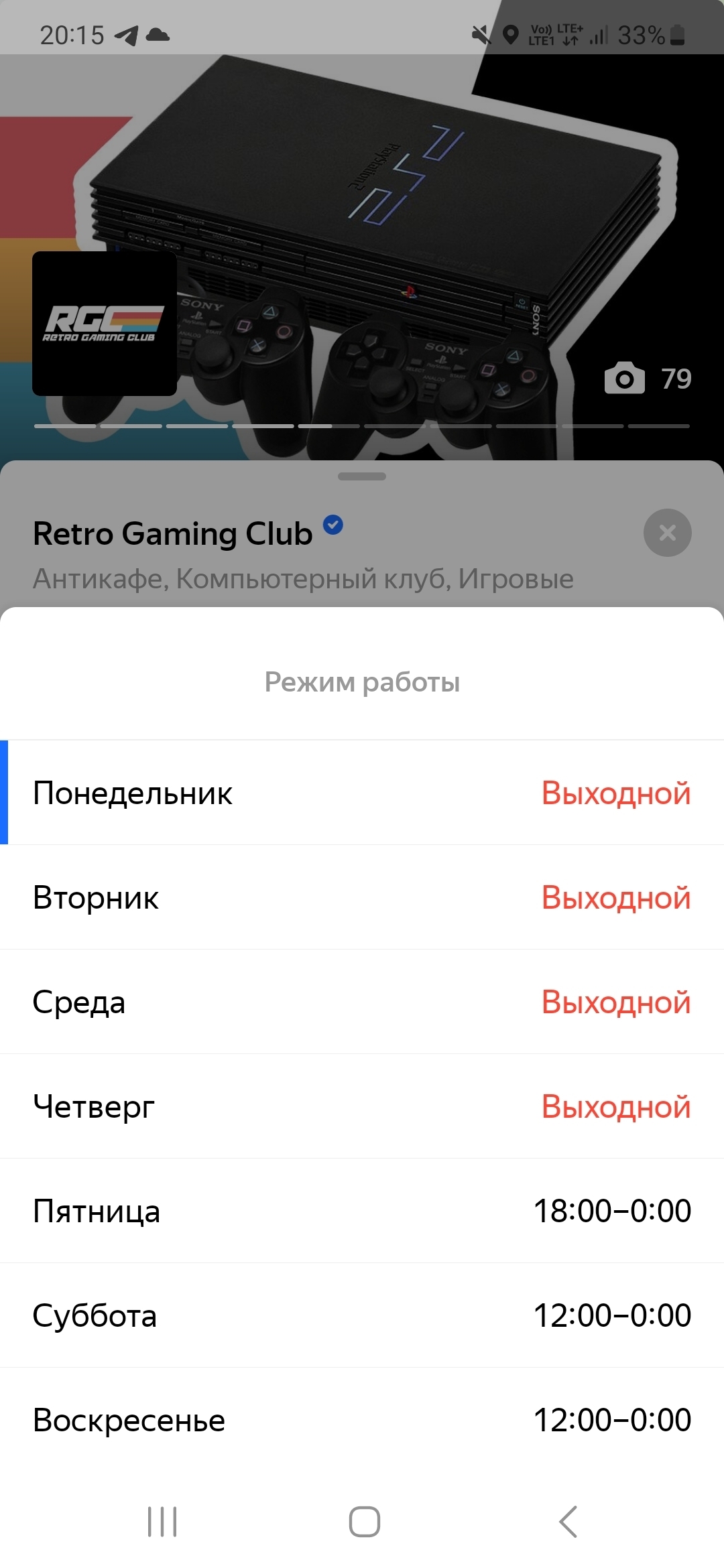The width and height of the screenshot is (724, 1568).
Task: Go back with the system back button
Action: (568, 1521)
